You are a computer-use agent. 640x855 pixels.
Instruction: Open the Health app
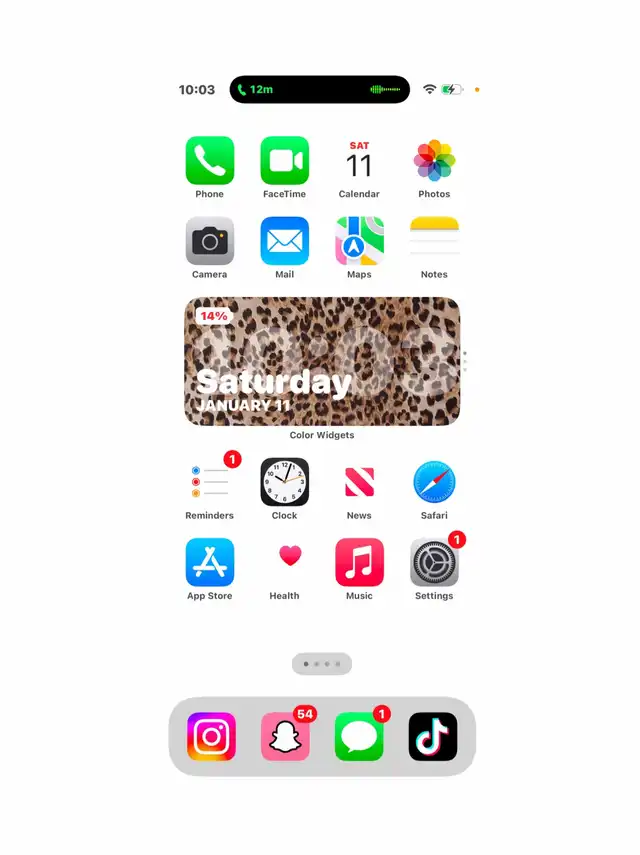pos(285,562)
